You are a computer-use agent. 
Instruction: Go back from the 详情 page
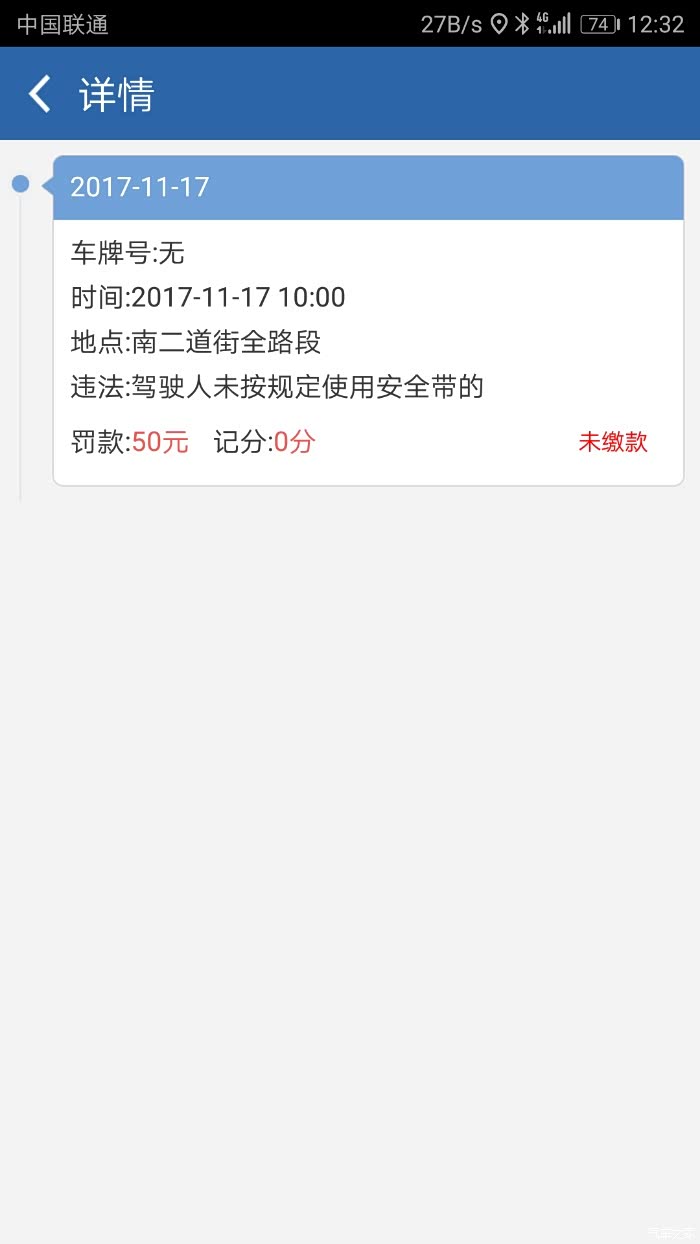point(40,94)
